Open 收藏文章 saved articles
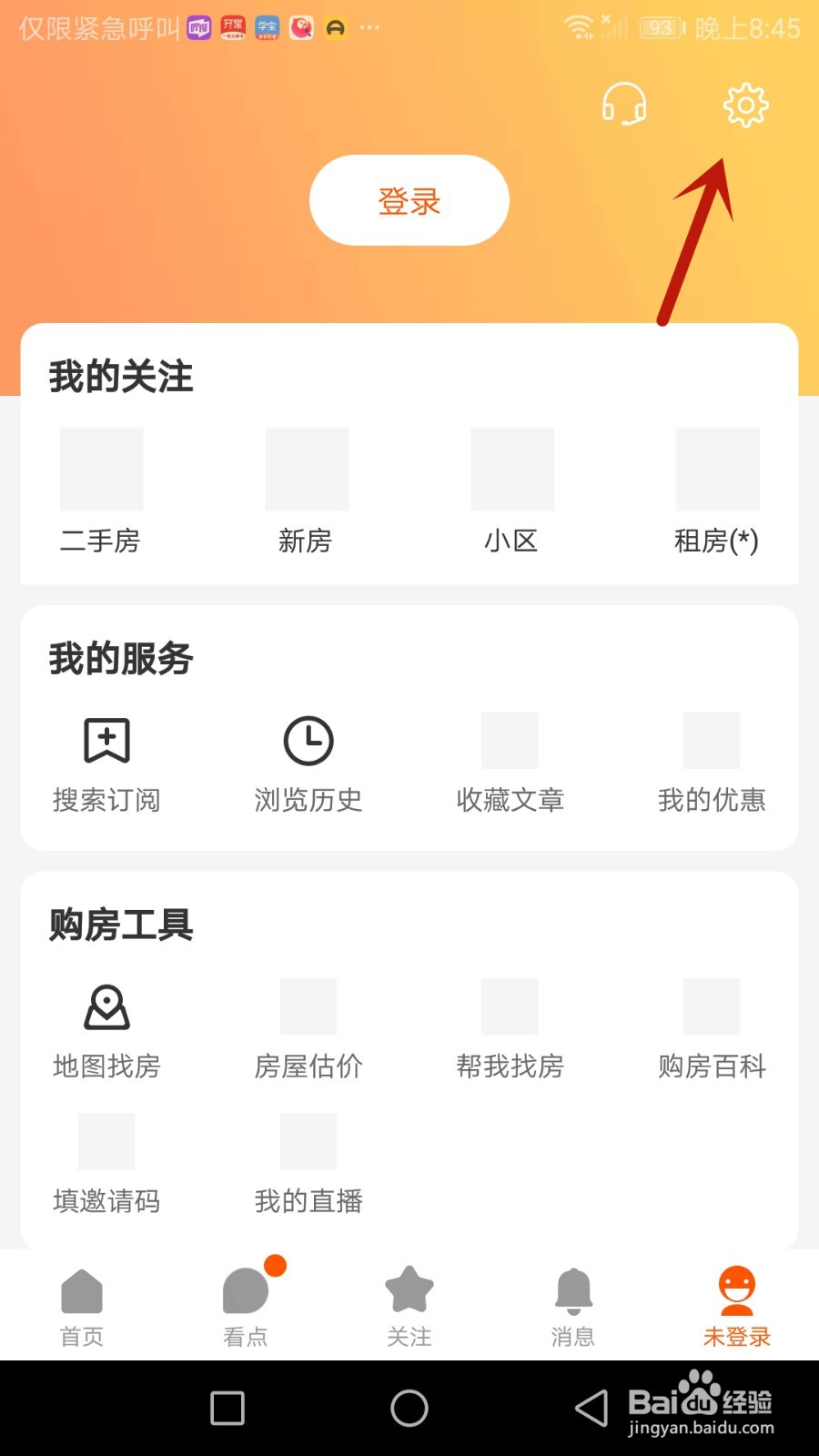This screenshot has height=1456, width=819. coord(511,764)
